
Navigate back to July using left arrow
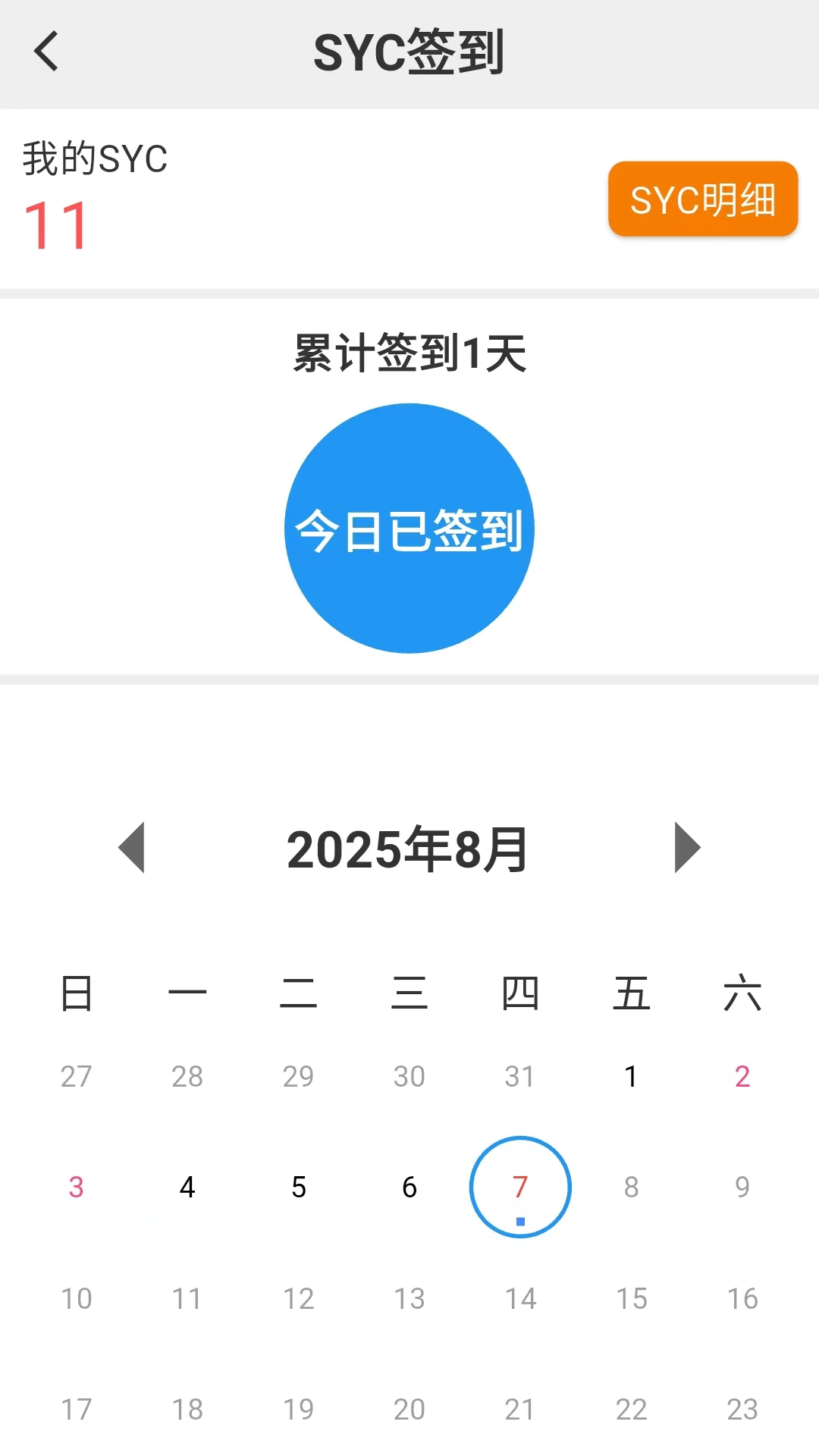pos(133,849)
